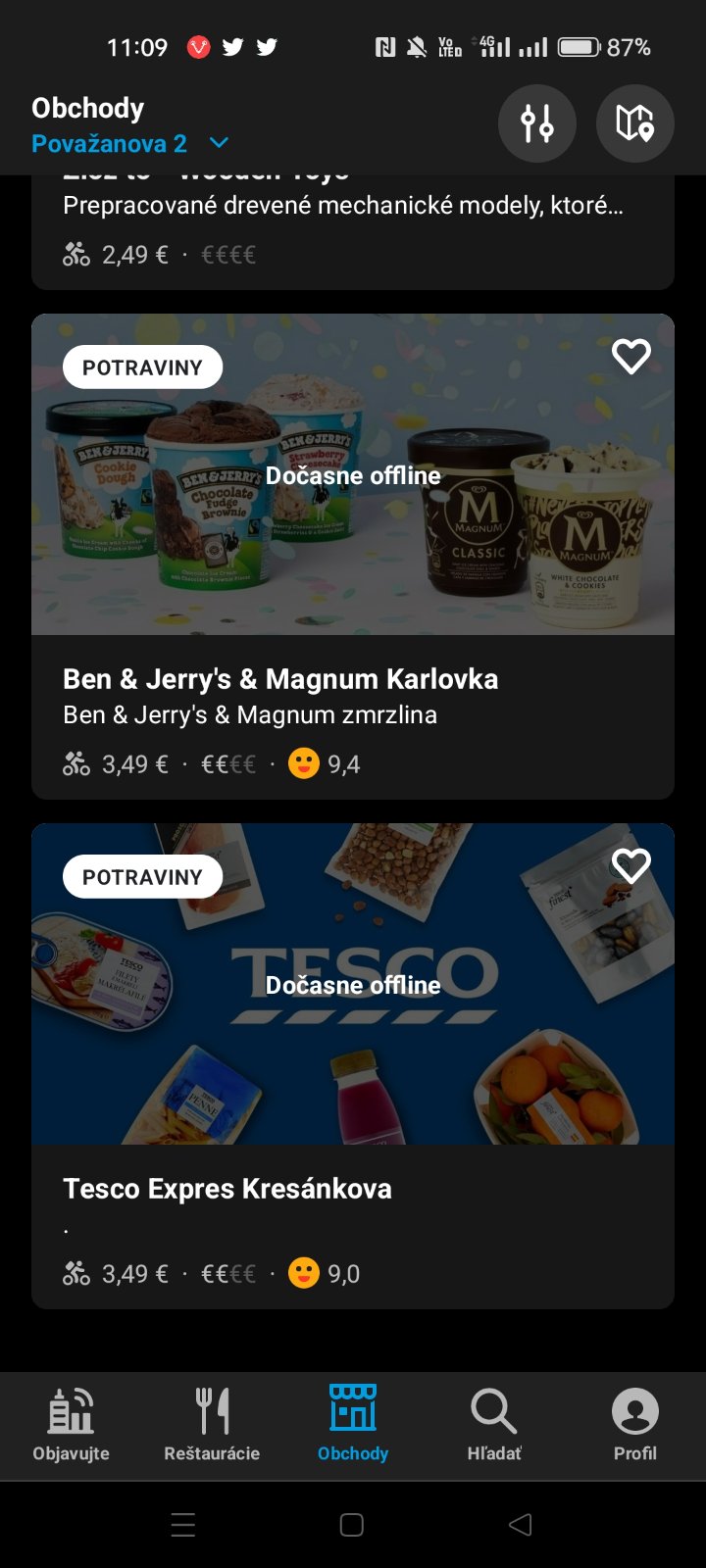Switch to the Objavujte tab
706x1568 pixels.
(71, 1425)
